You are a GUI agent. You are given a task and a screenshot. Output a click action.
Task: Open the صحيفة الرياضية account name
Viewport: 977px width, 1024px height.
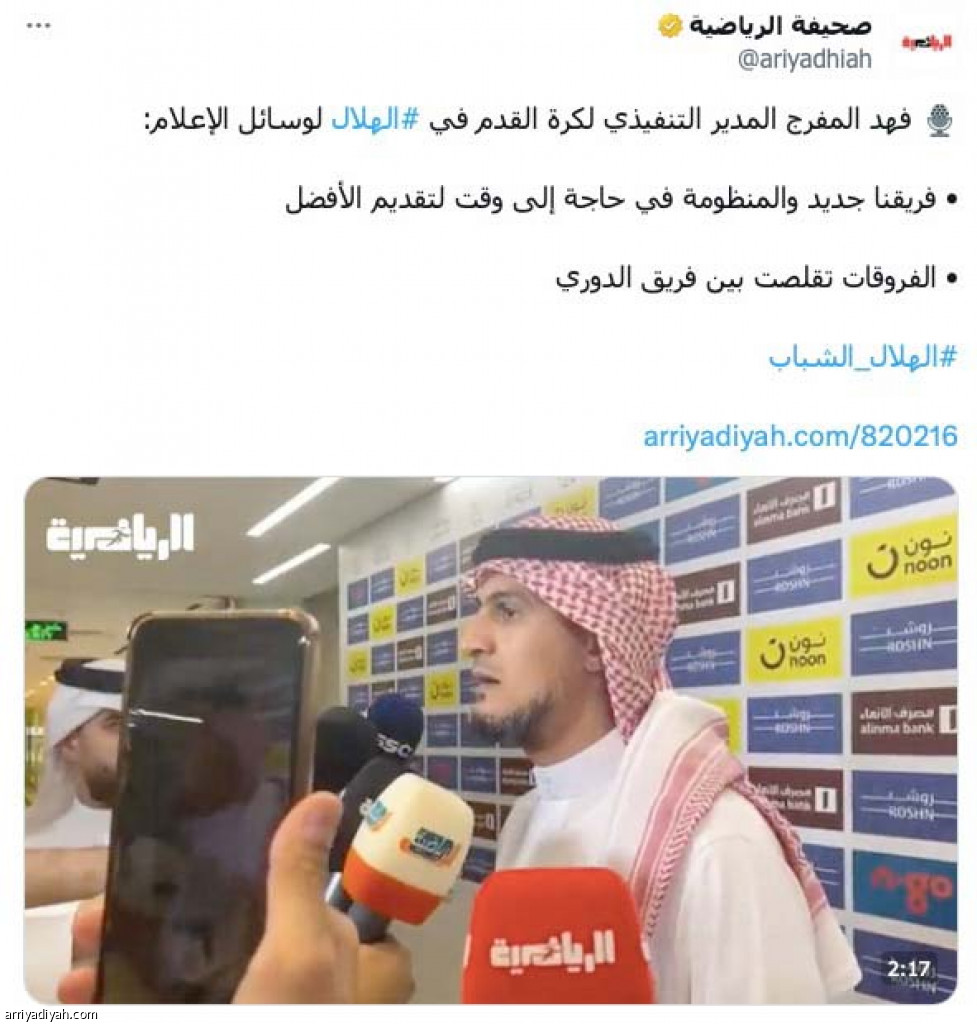click(x=779, y=25)
